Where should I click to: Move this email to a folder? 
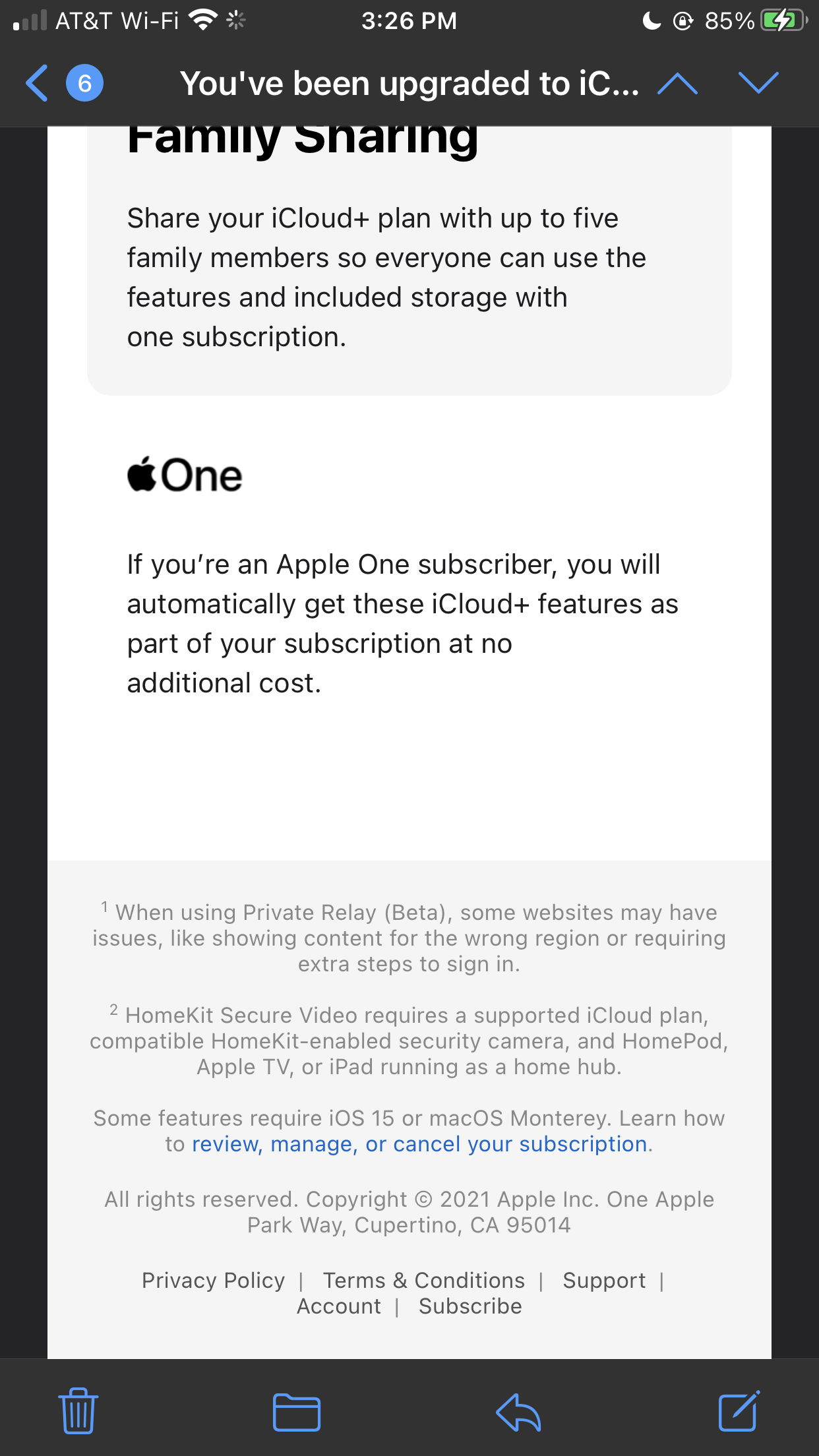click(297, 1412)
